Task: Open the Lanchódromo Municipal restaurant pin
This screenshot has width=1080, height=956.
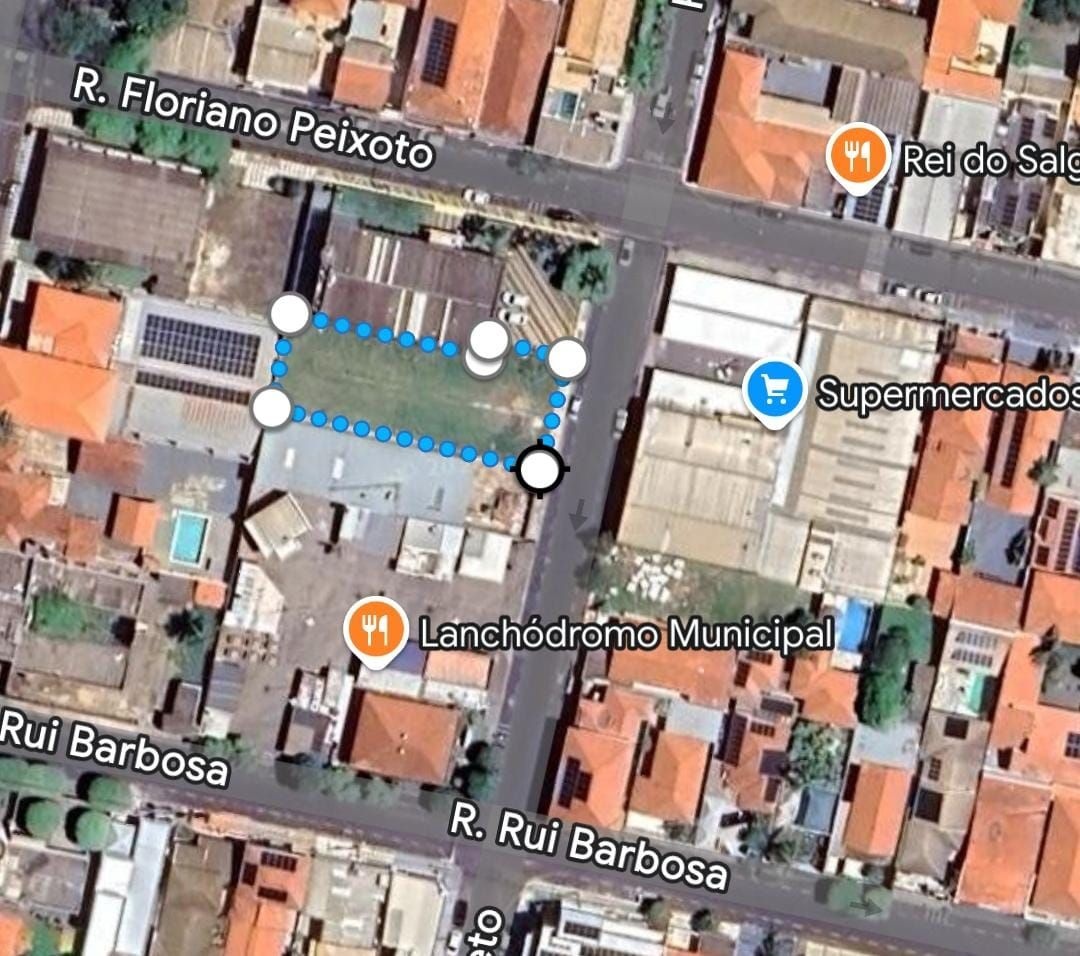Action: pyautogui.click(x=375, y=630)
